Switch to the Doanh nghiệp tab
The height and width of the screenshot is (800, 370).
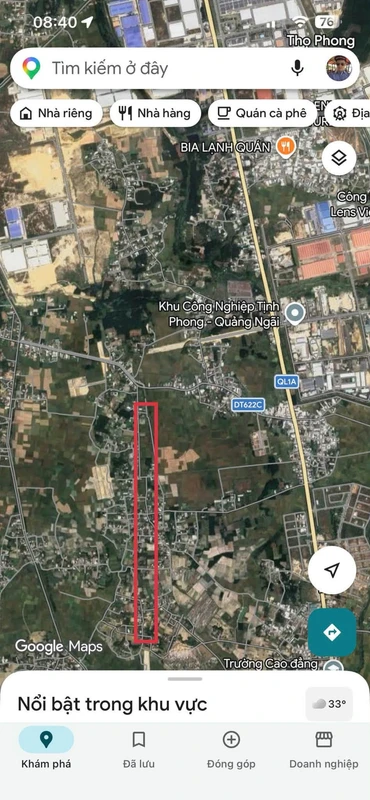324,748
